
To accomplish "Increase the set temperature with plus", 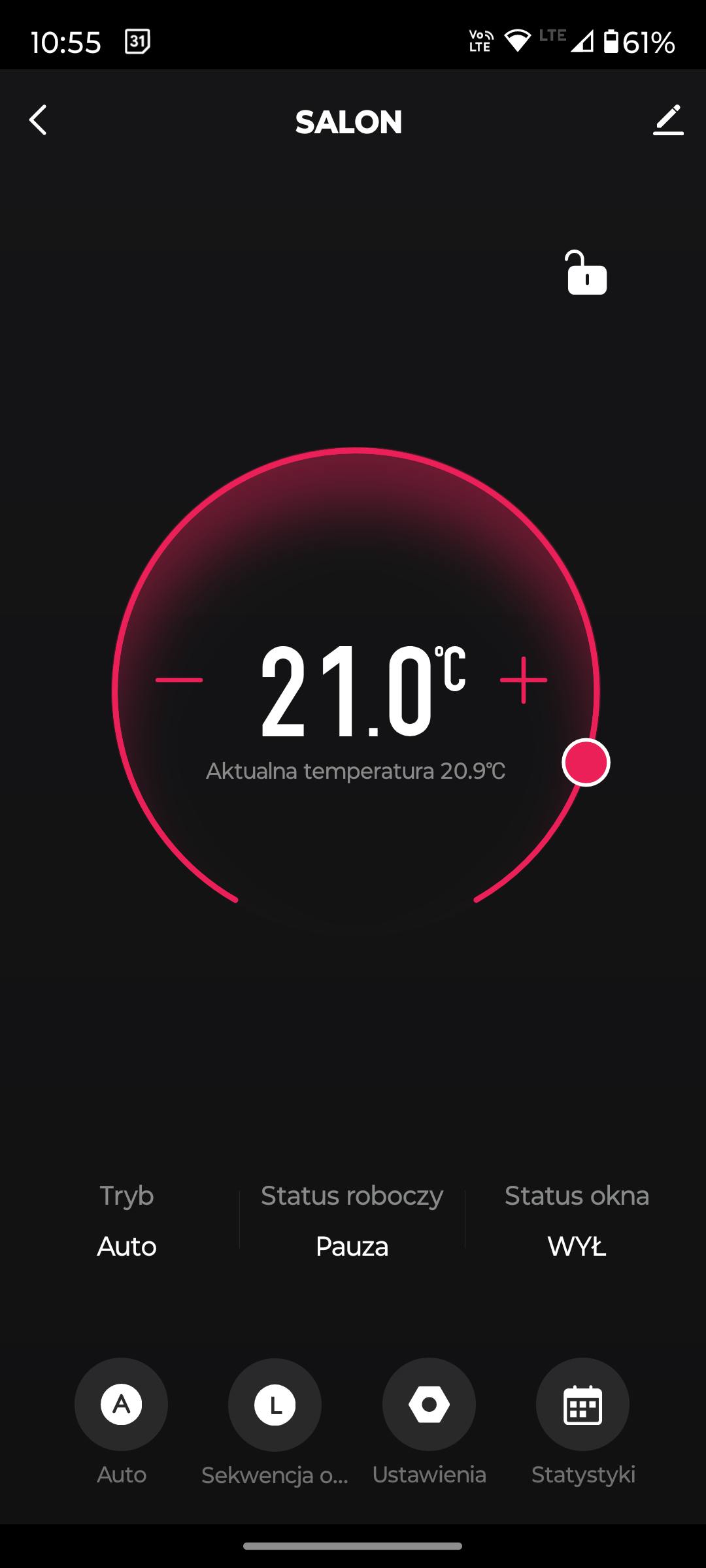I will pos(523,680).
